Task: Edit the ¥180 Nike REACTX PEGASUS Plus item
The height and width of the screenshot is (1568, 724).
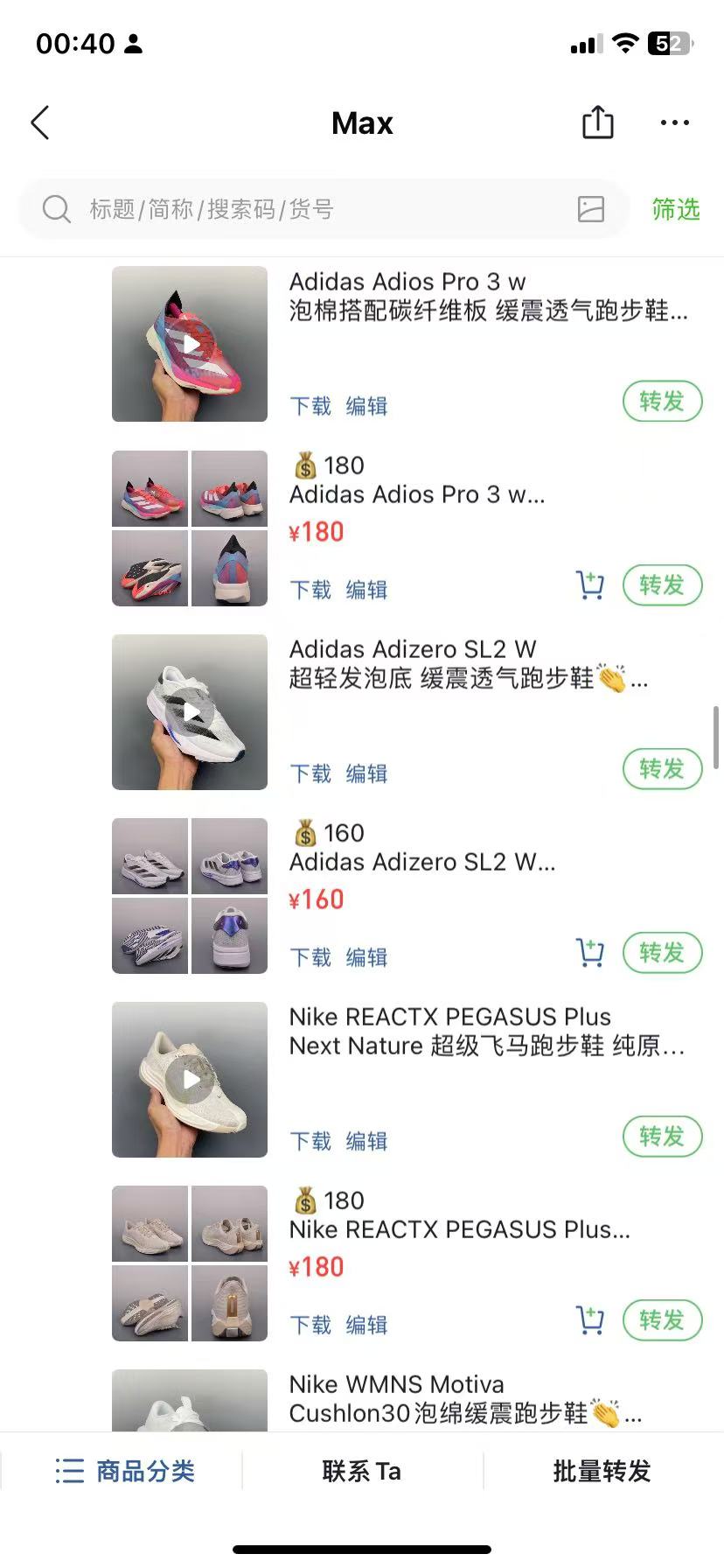Action: point(366,1325)
